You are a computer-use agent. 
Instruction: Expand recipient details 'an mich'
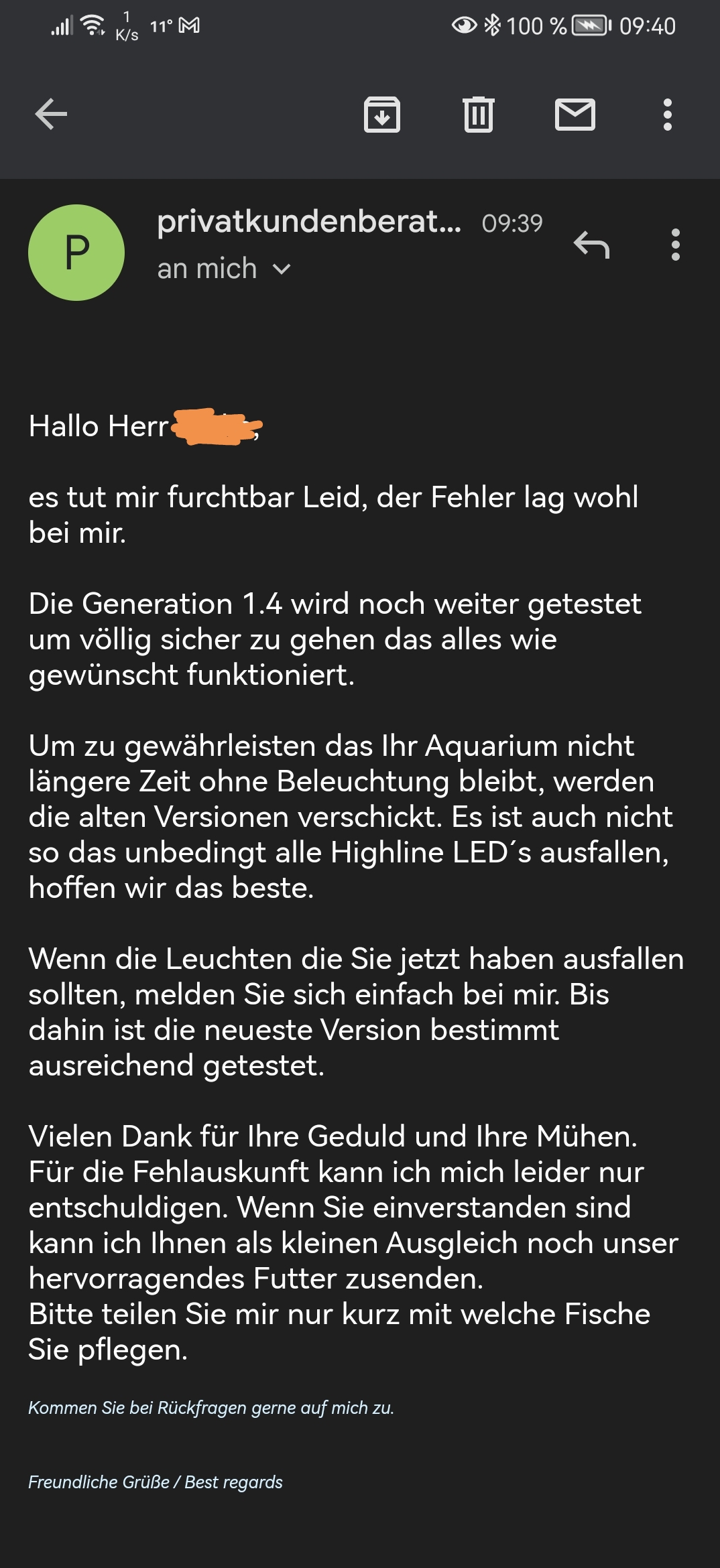coord(282,269)
